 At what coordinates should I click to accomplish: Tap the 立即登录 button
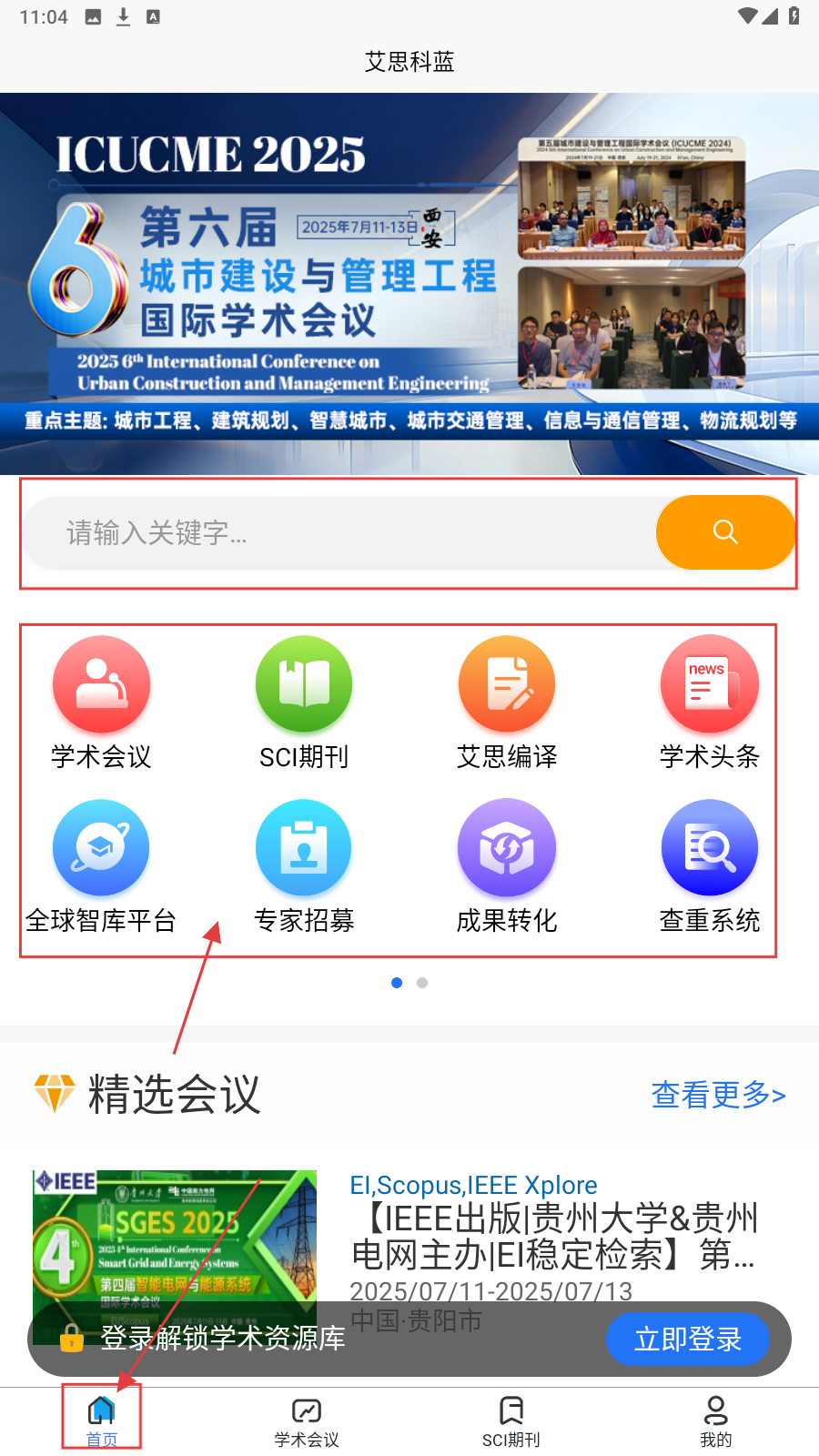(687, 1339)
